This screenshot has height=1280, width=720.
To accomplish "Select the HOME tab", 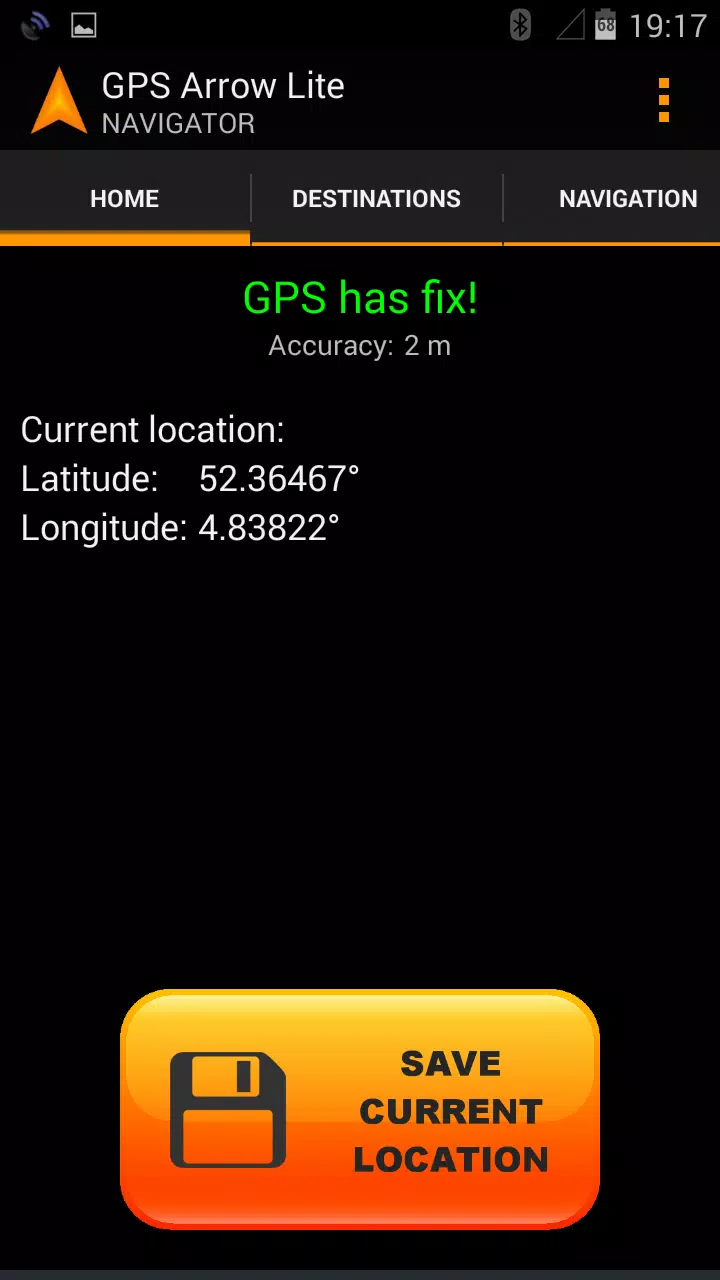I will tap(124, 198).
